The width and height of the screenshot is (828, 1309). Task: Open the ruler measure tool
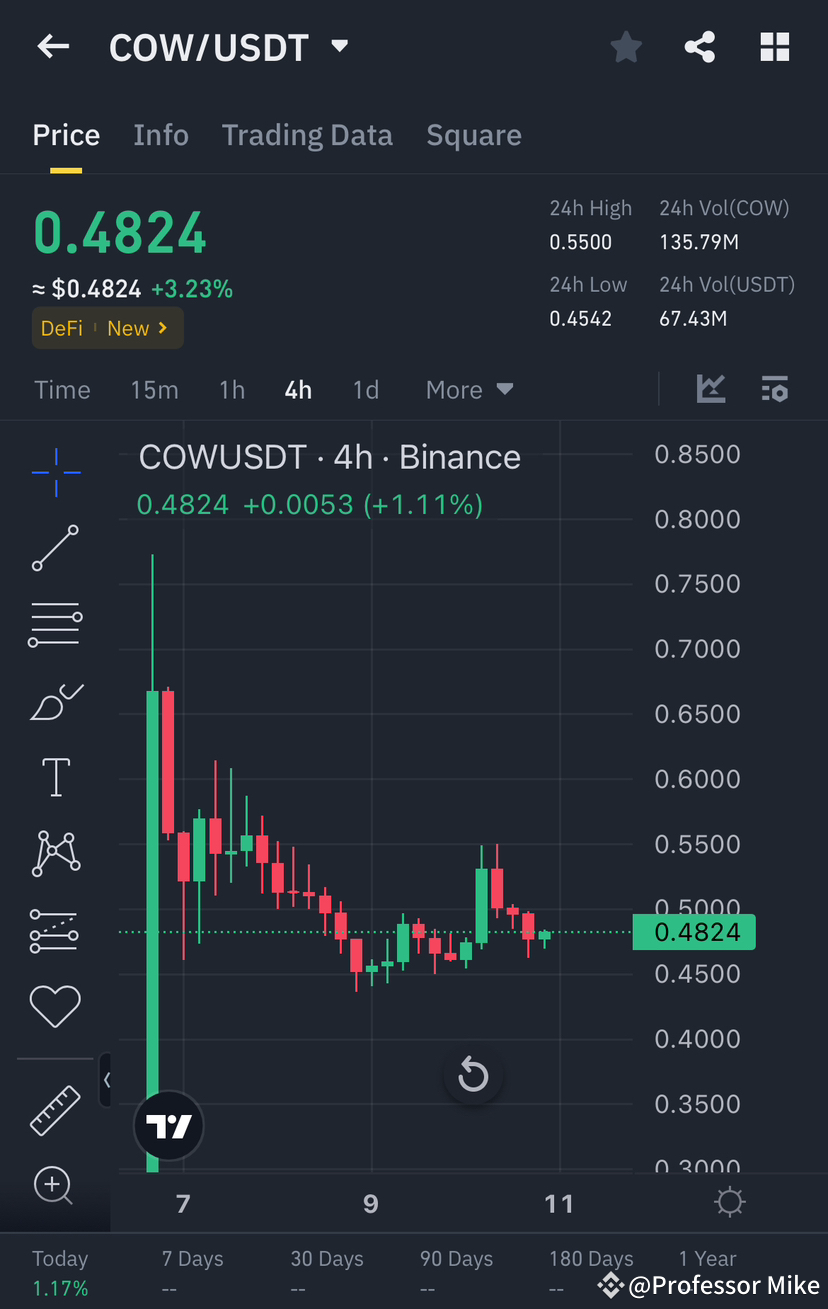(55, 1110)
